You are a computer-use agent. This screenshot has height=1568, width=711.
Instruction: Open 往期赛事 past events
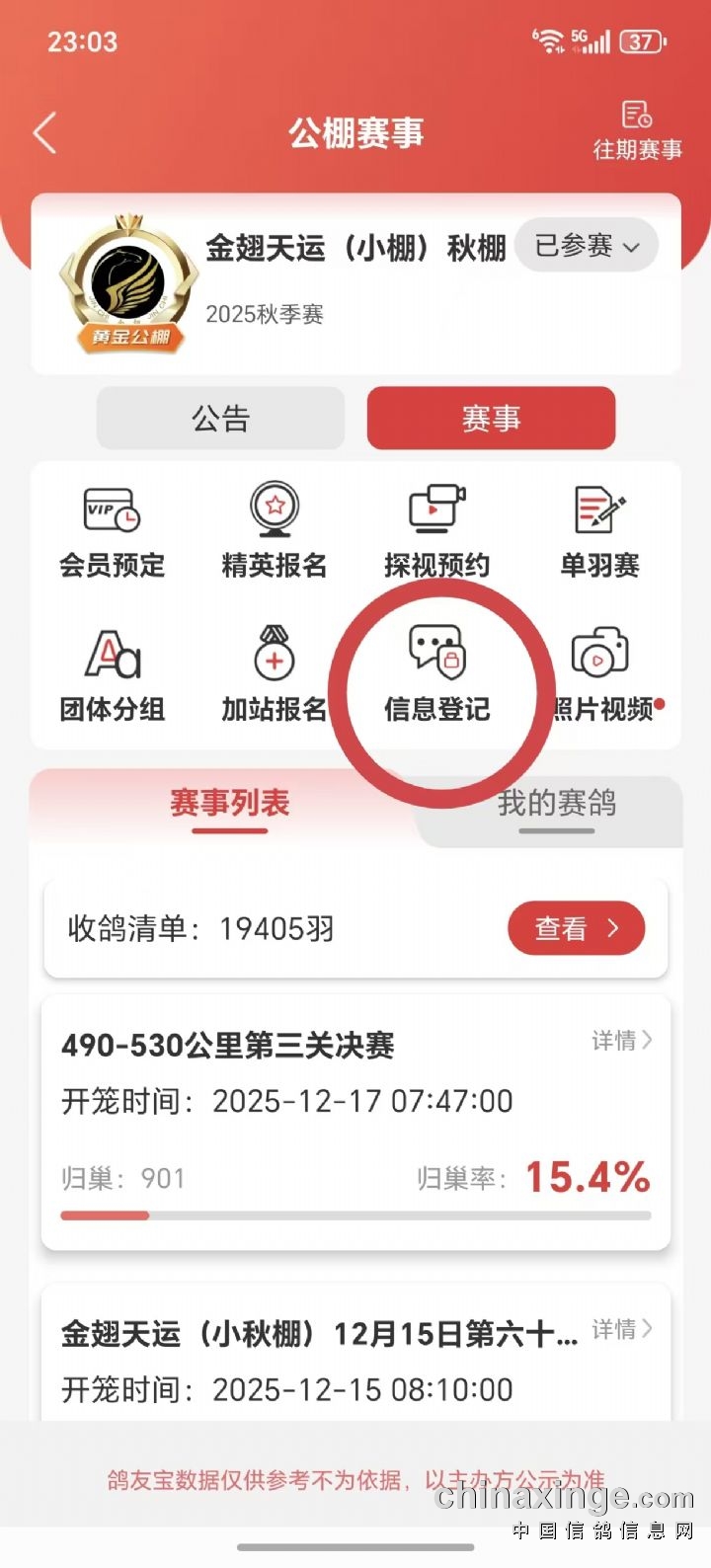coord(637,130)
